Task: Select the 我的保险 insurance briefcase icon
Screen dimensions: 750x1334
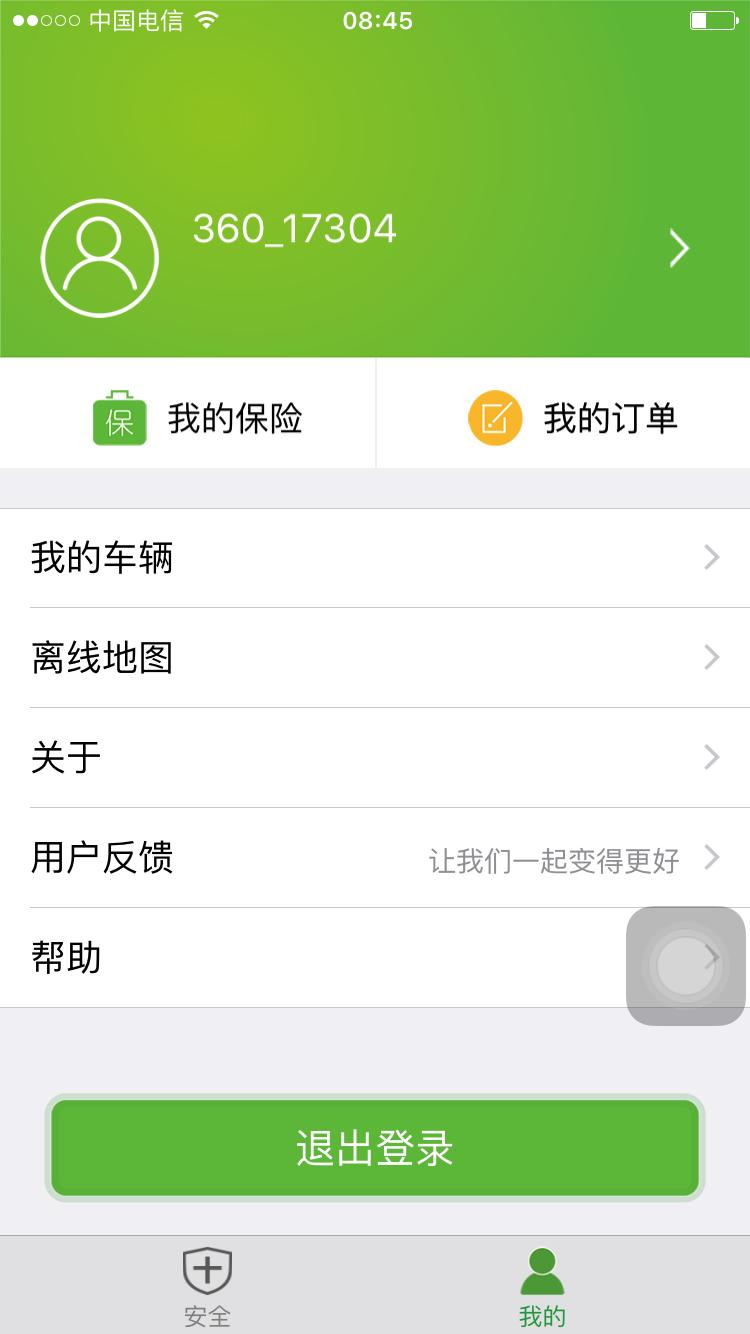Action: pos(118,418)
